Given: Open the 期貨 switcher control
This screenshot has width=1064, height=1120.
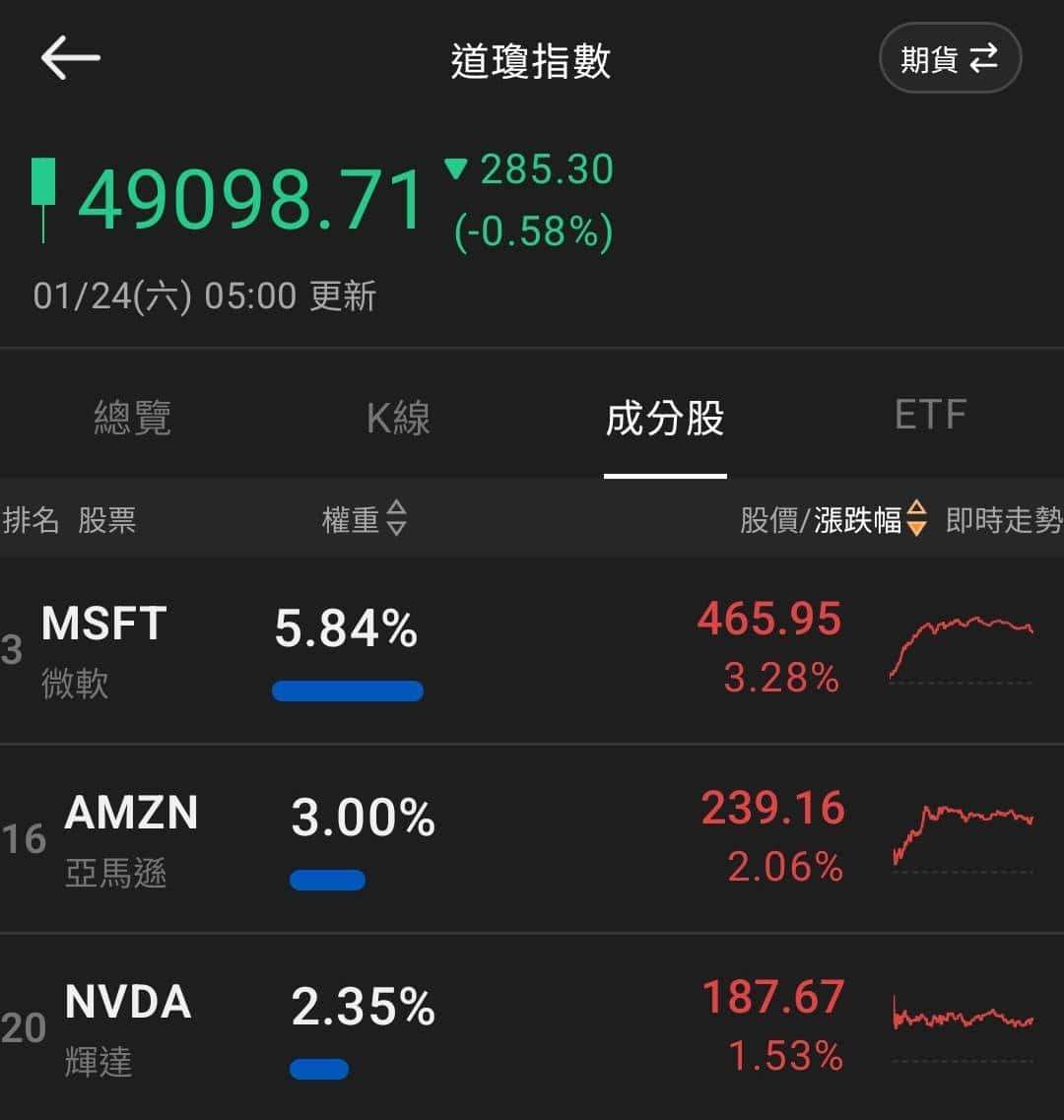Looking at the screenshot, I should click(949, 57).
